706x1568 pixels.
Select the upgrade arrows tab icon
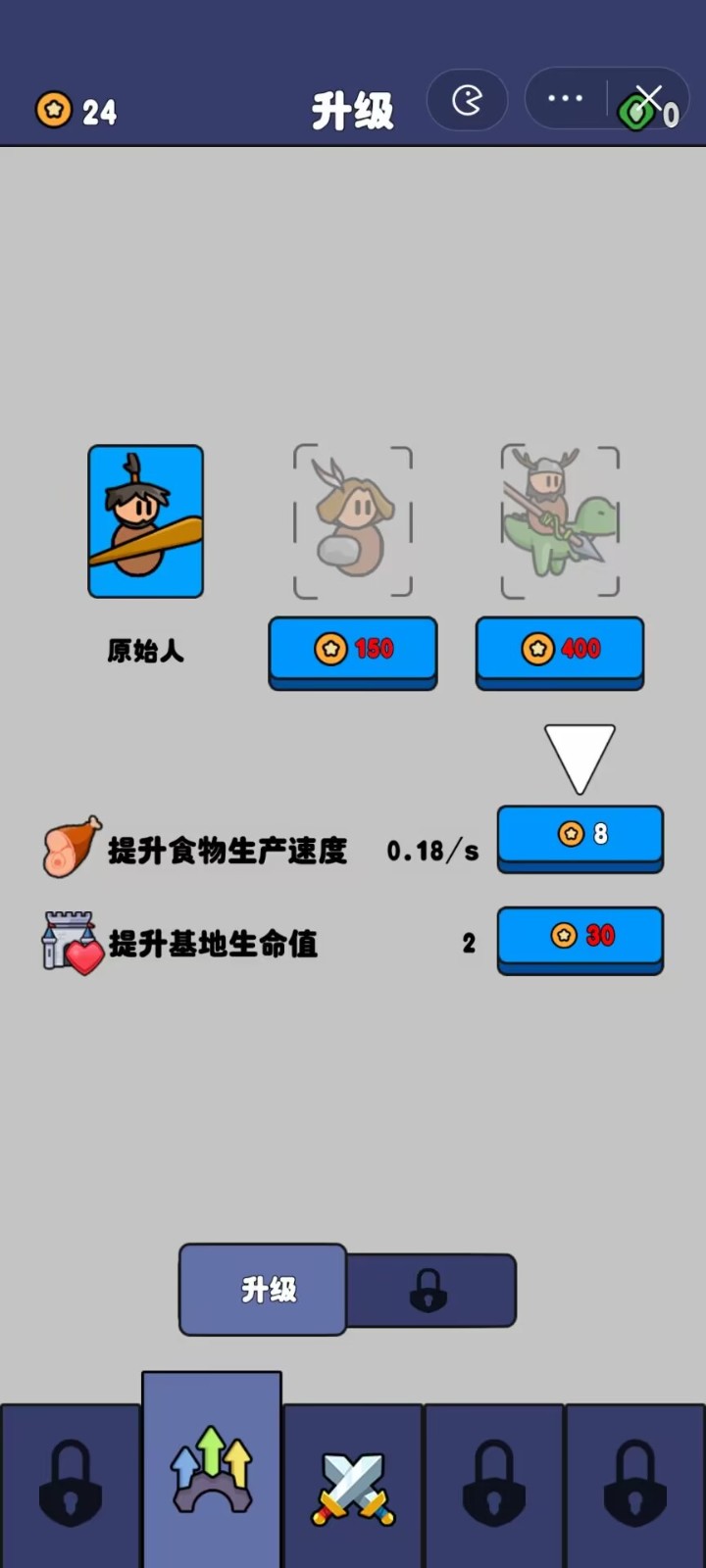(x=211, y=1470)
